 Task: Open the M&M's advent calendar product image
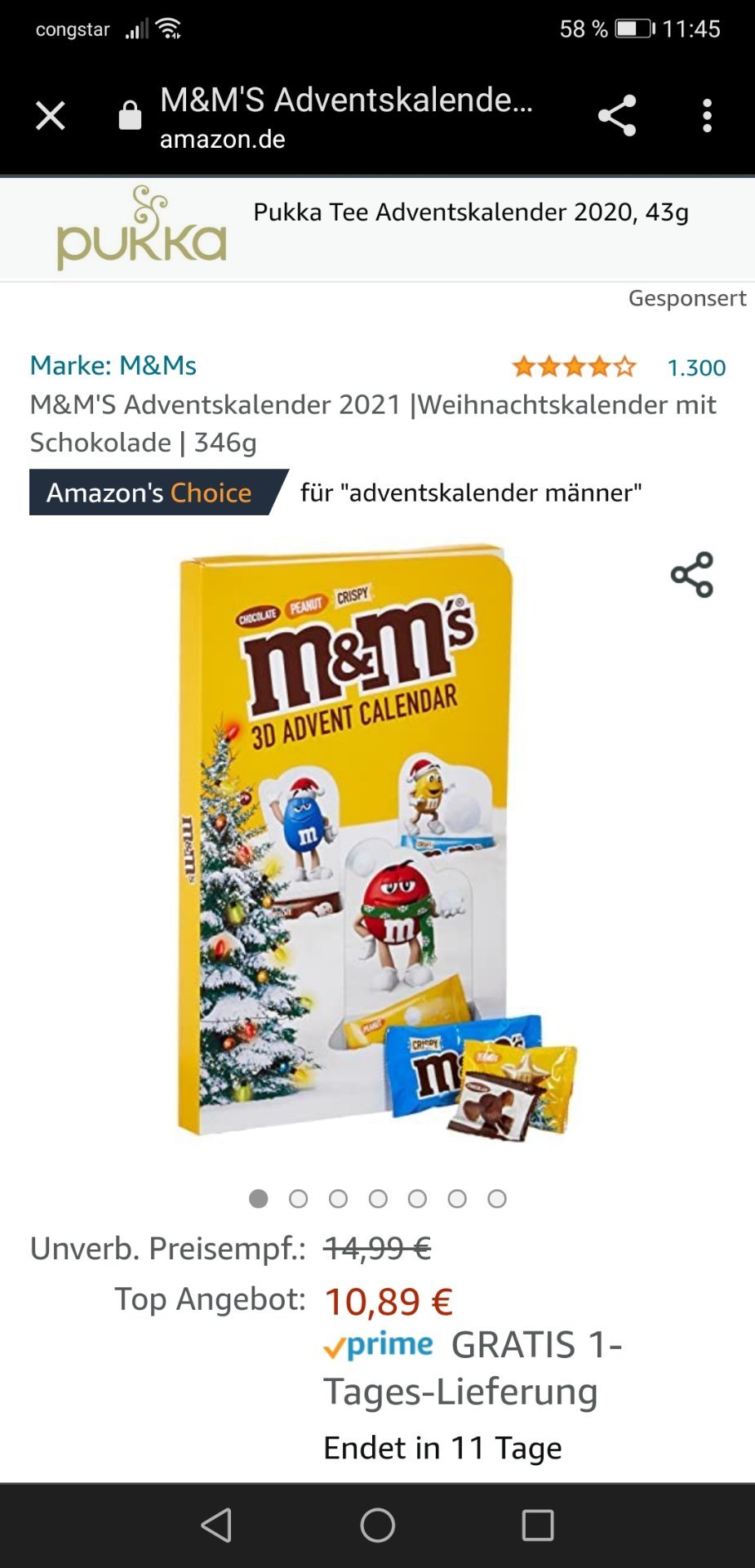377,841
